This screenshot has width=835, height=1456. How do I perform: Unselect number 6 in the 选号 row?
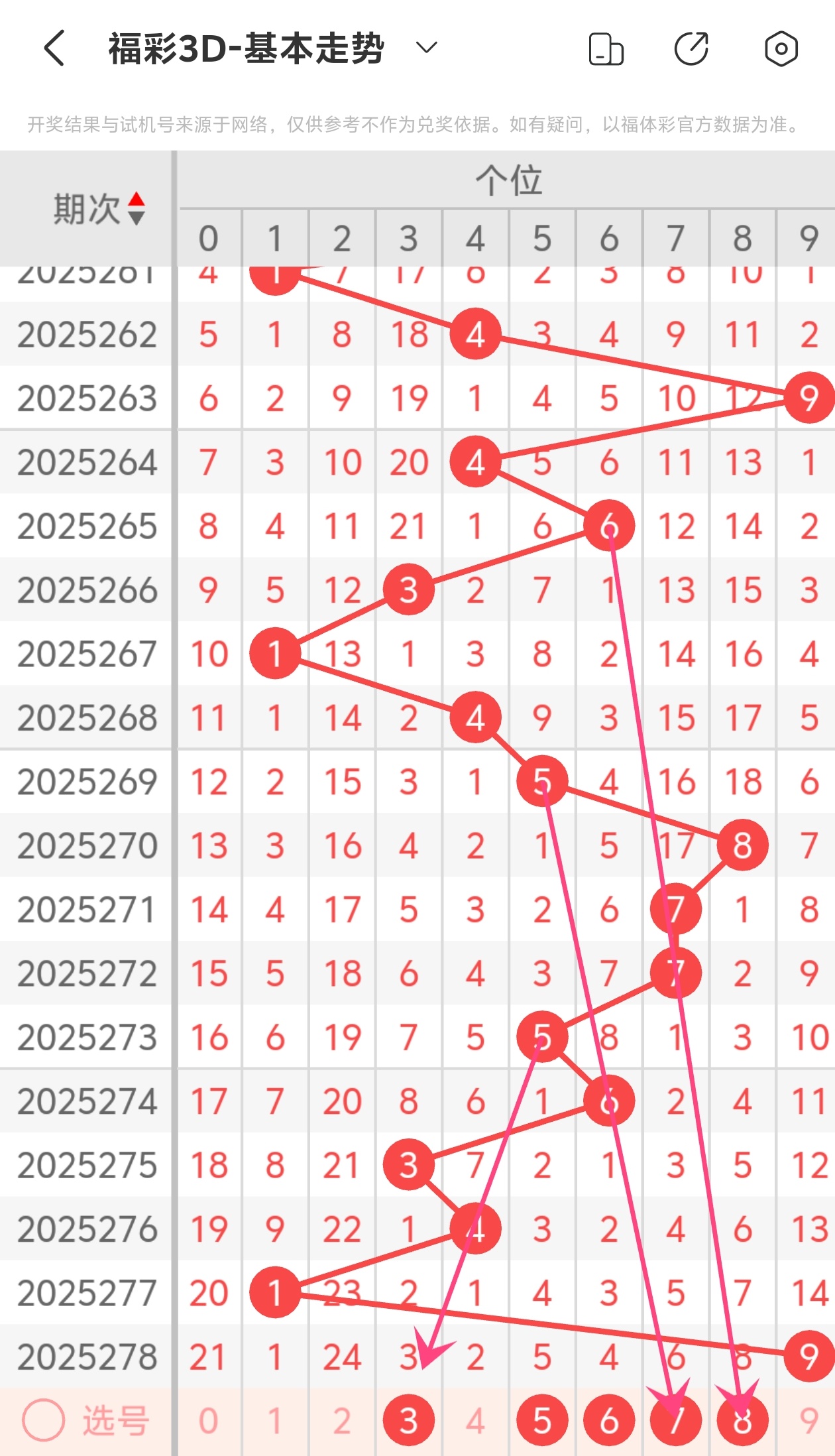[609, 1420]
